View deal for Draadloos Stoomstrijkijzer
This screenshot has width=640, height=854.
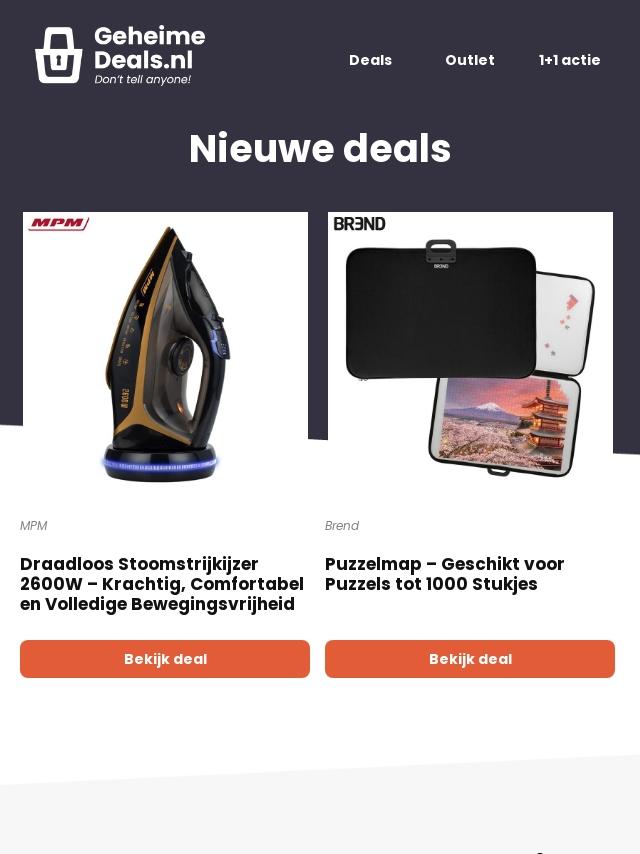[165, 659]
